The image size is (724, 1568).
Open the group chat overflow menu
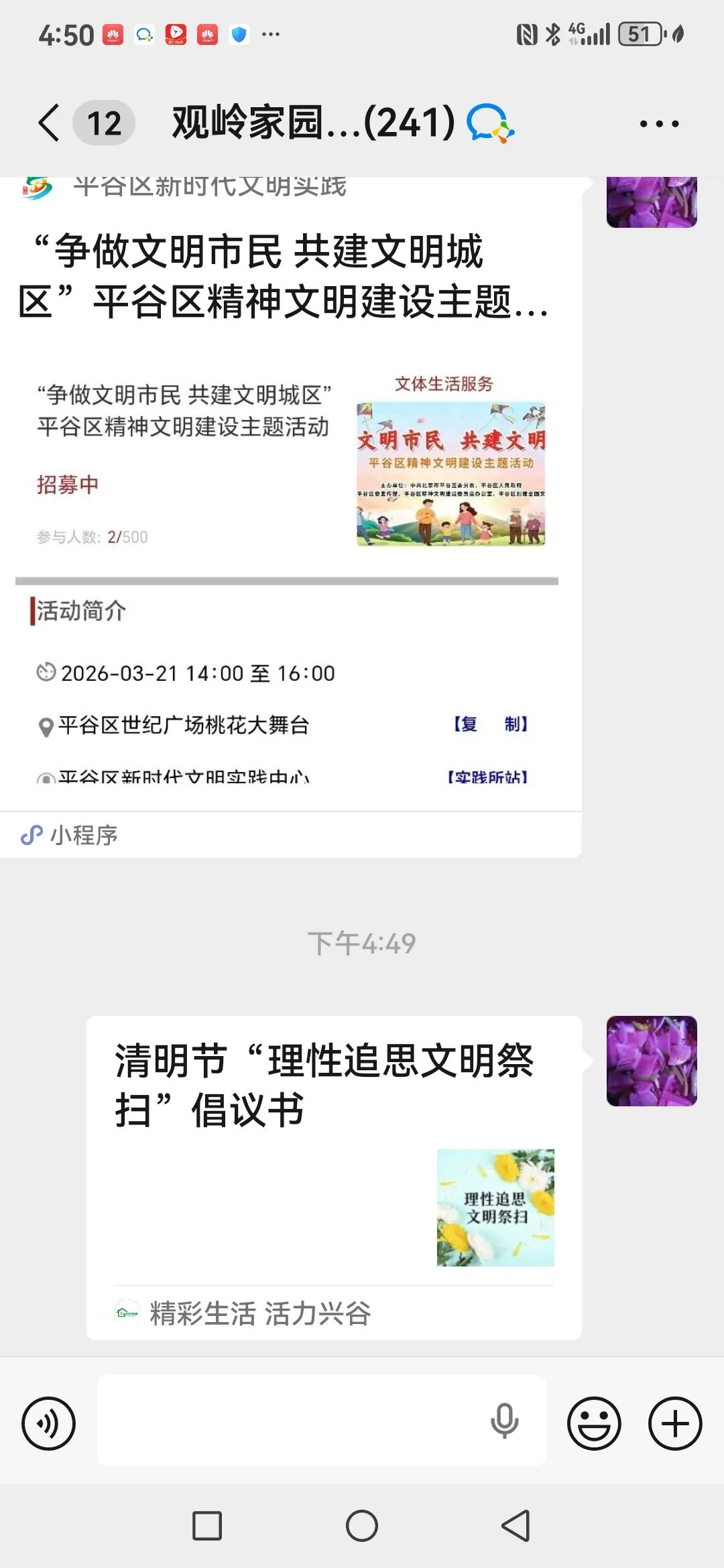[659, 123]
